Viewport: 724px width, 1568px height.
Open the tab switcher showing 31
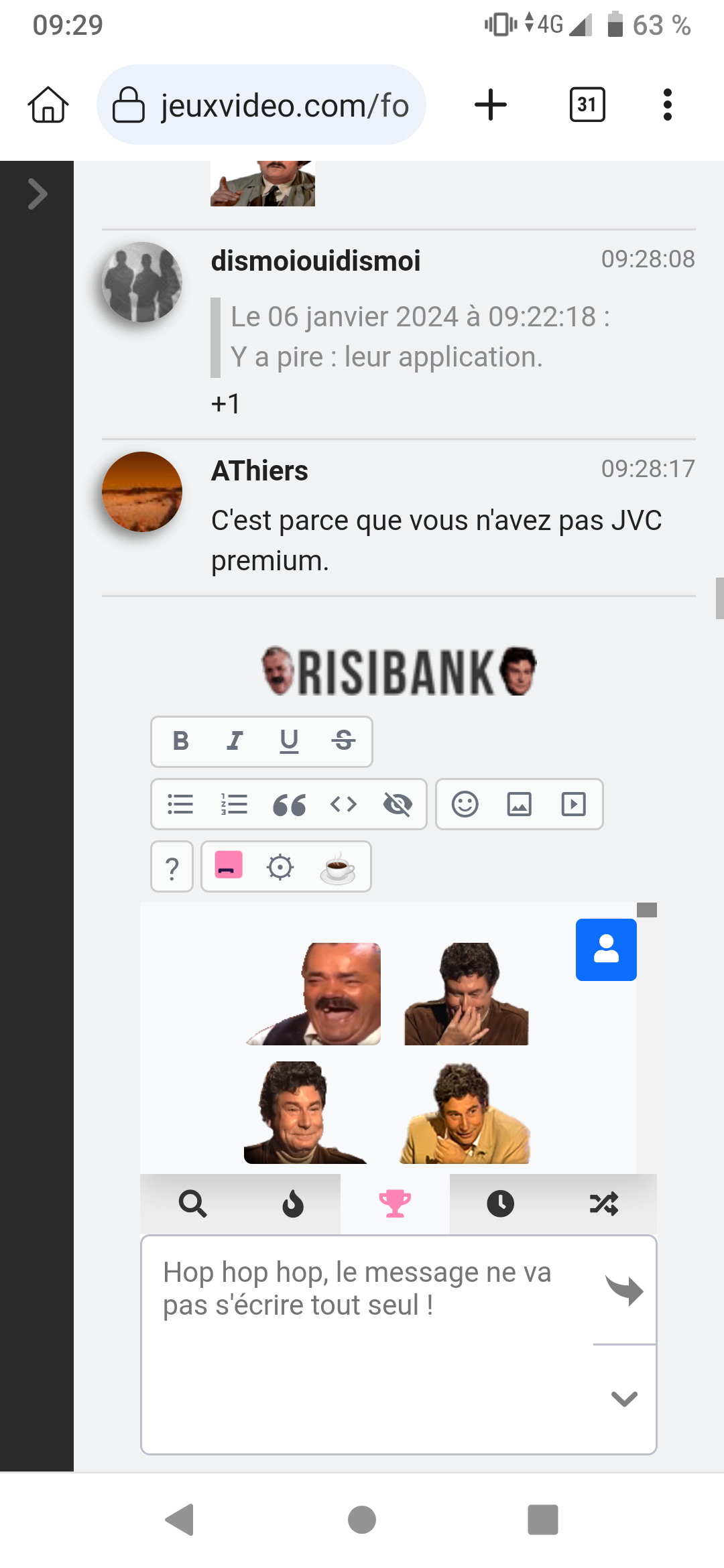pos(587,105)
